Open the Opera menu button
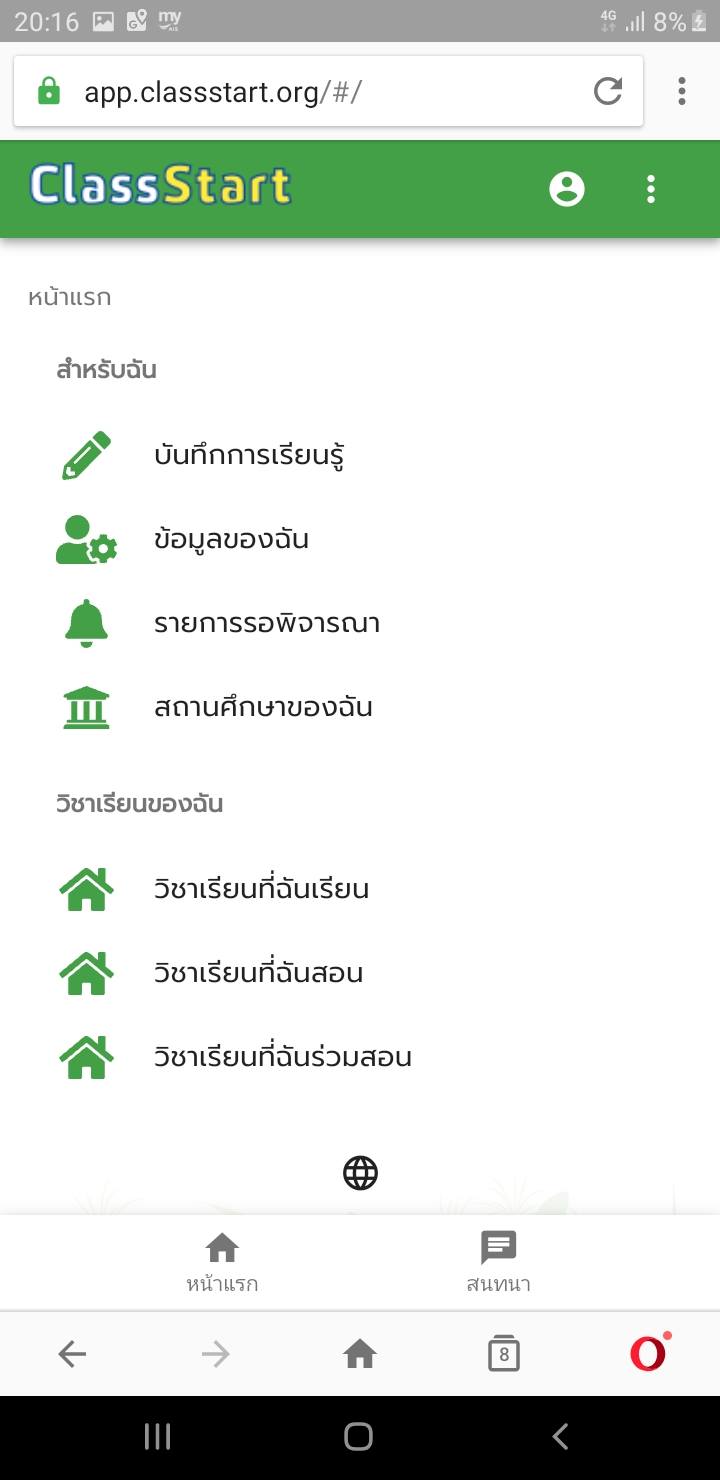The image size is (720, 1480). coord(648,1354)
